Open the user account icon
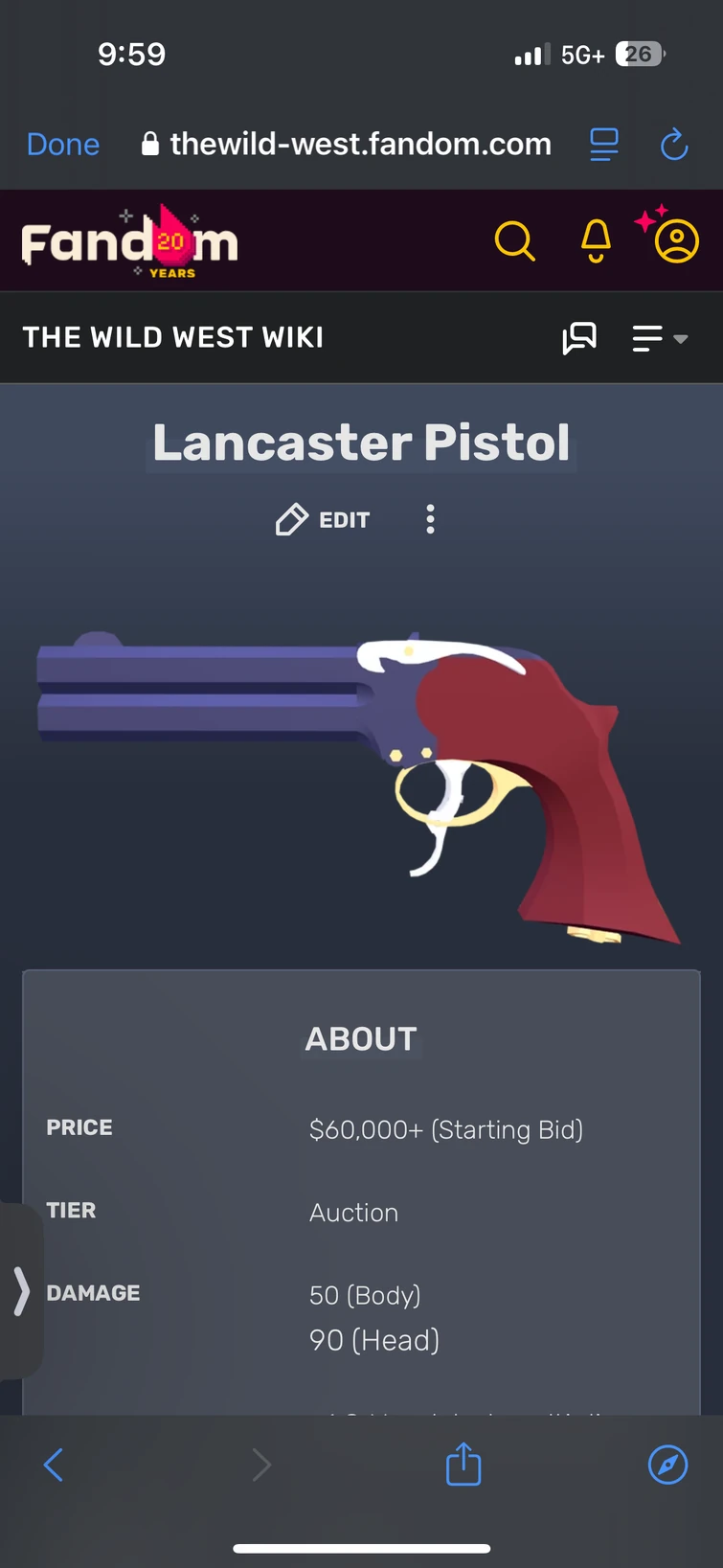 click(x=676, y=241)
